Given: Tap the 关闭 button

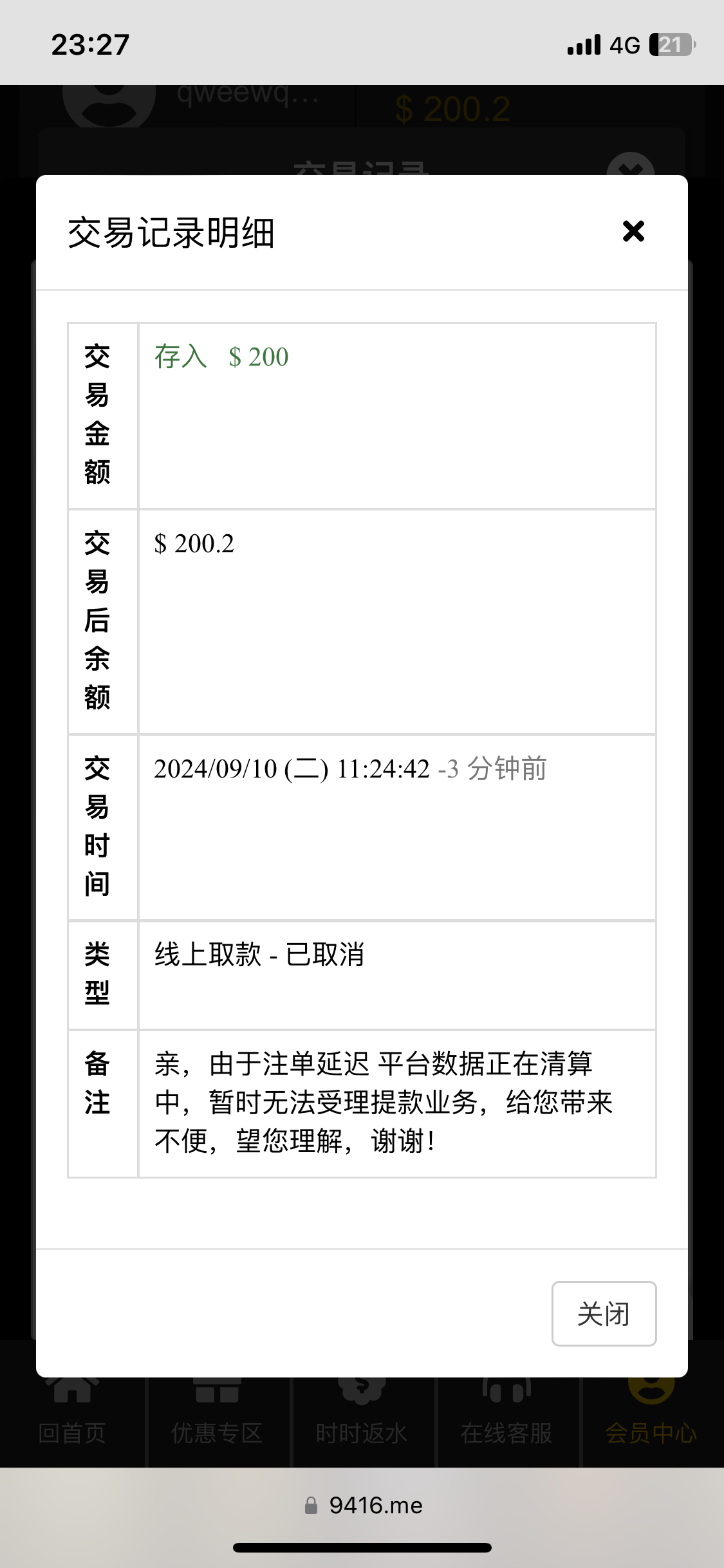Looking at the screenshot, I should 604,1313.
